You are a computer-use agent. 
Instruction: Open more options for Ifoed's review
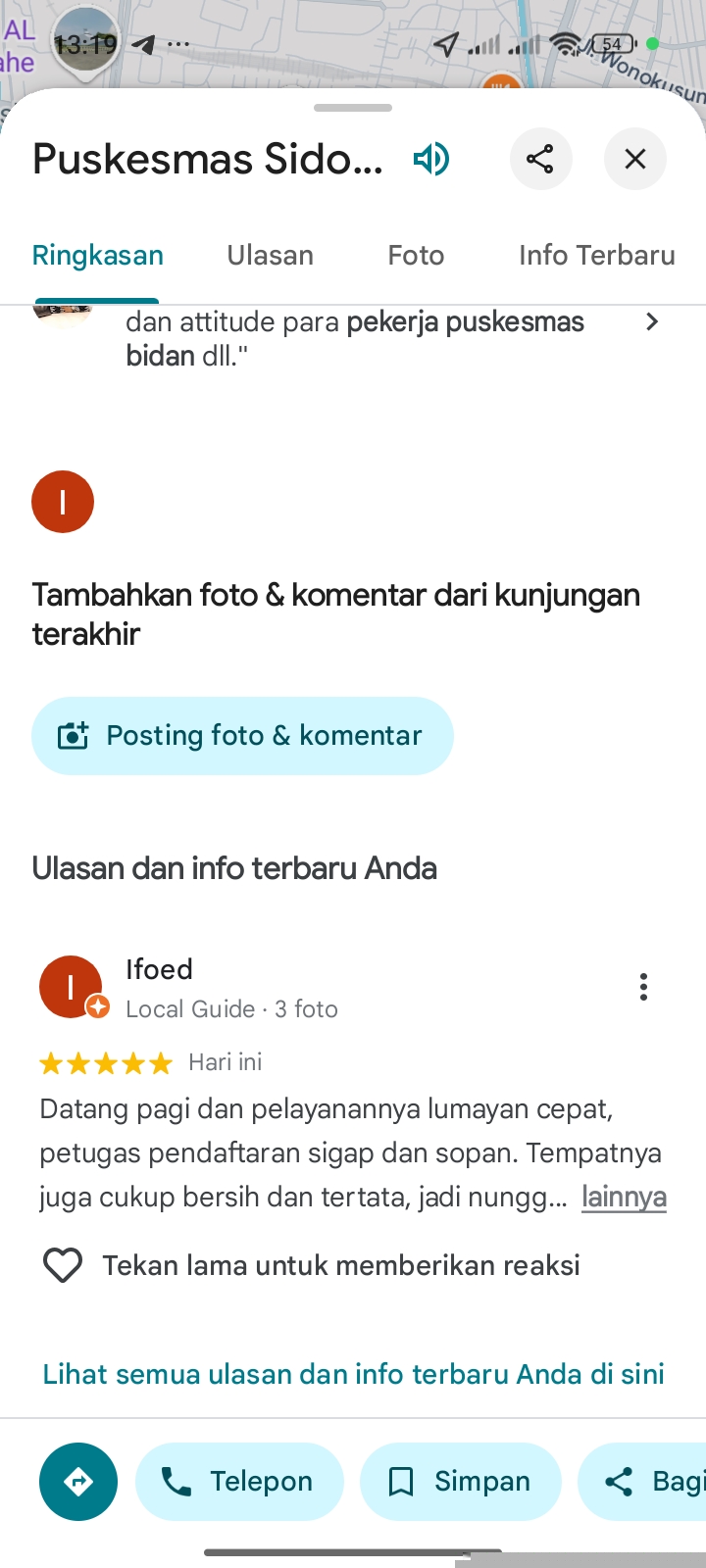[x=643, y=987]
